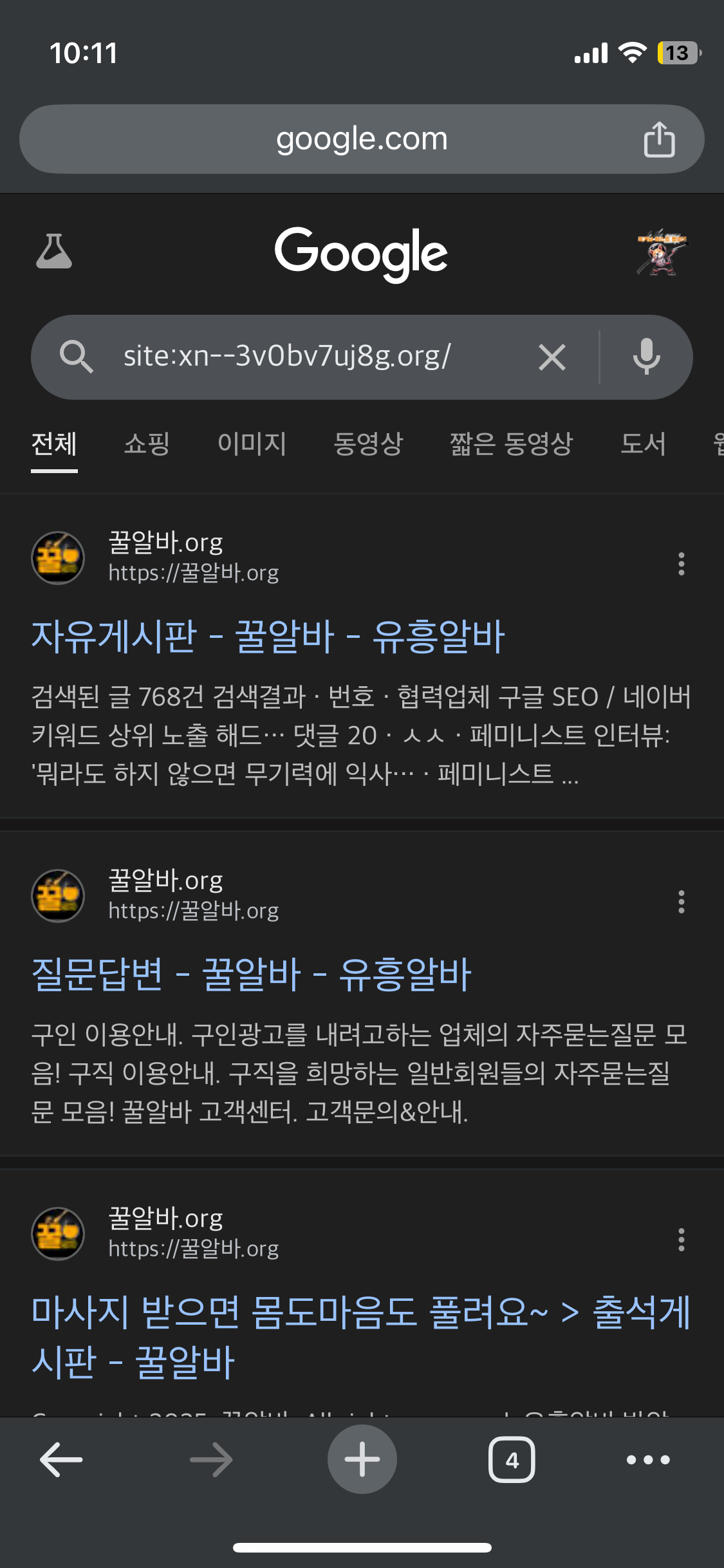Open more options for the 질문답변 result
Image resolution: width=724 pixels, height=1568 pixels.
(x=681, y=902)
